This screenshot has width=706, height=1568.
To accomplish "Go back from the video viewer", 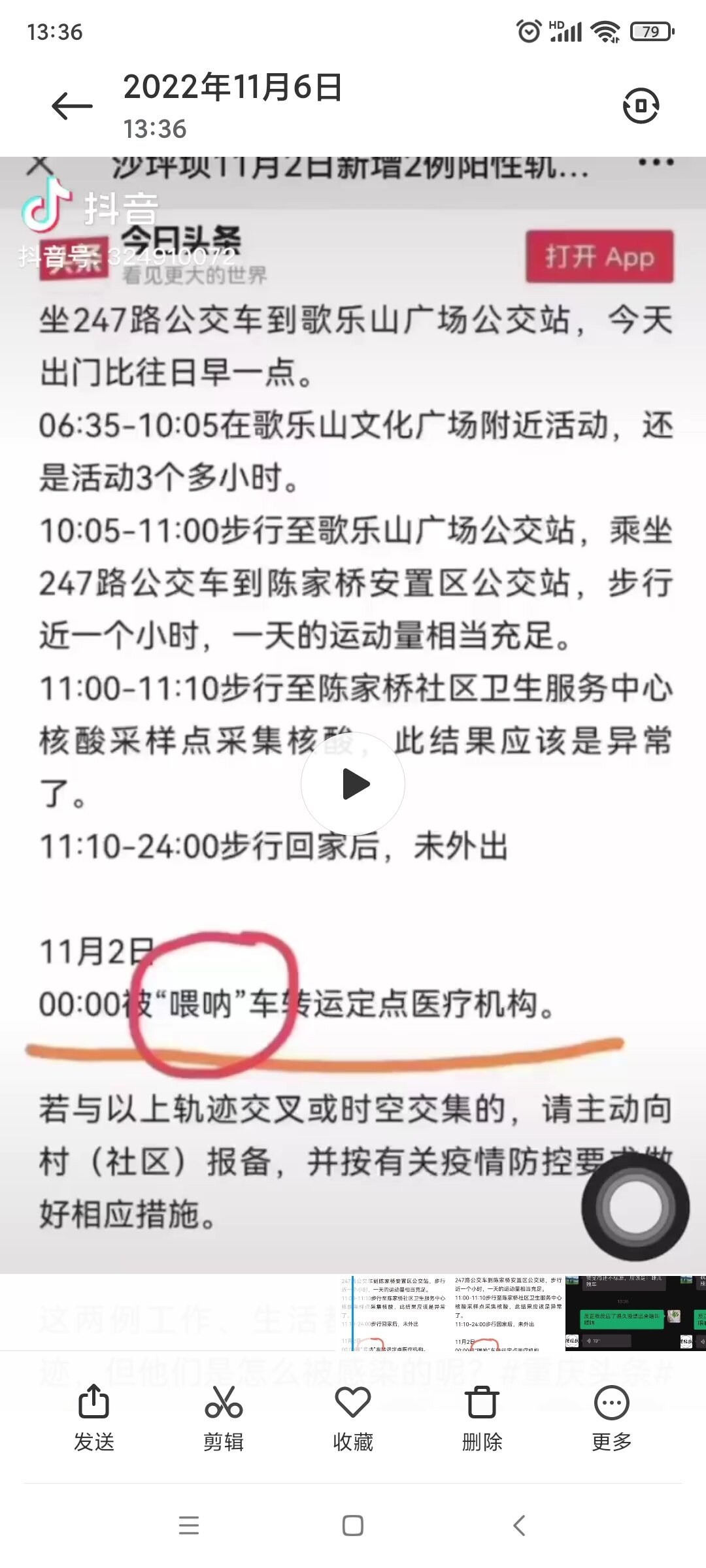I will [72, 106].
